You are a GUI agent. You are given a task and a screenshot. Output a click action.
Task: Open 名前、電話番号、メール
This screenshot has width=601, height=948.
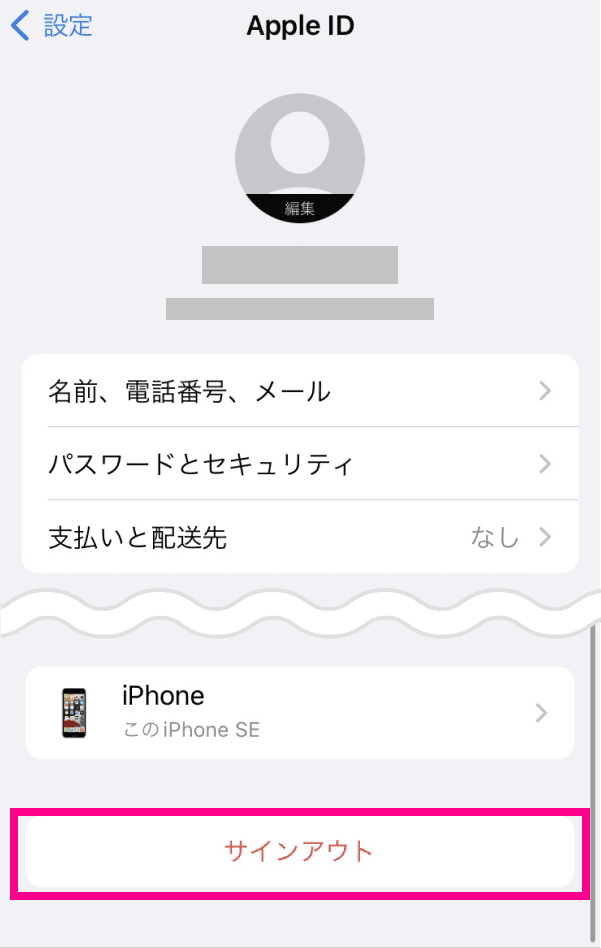click(300, 391)
